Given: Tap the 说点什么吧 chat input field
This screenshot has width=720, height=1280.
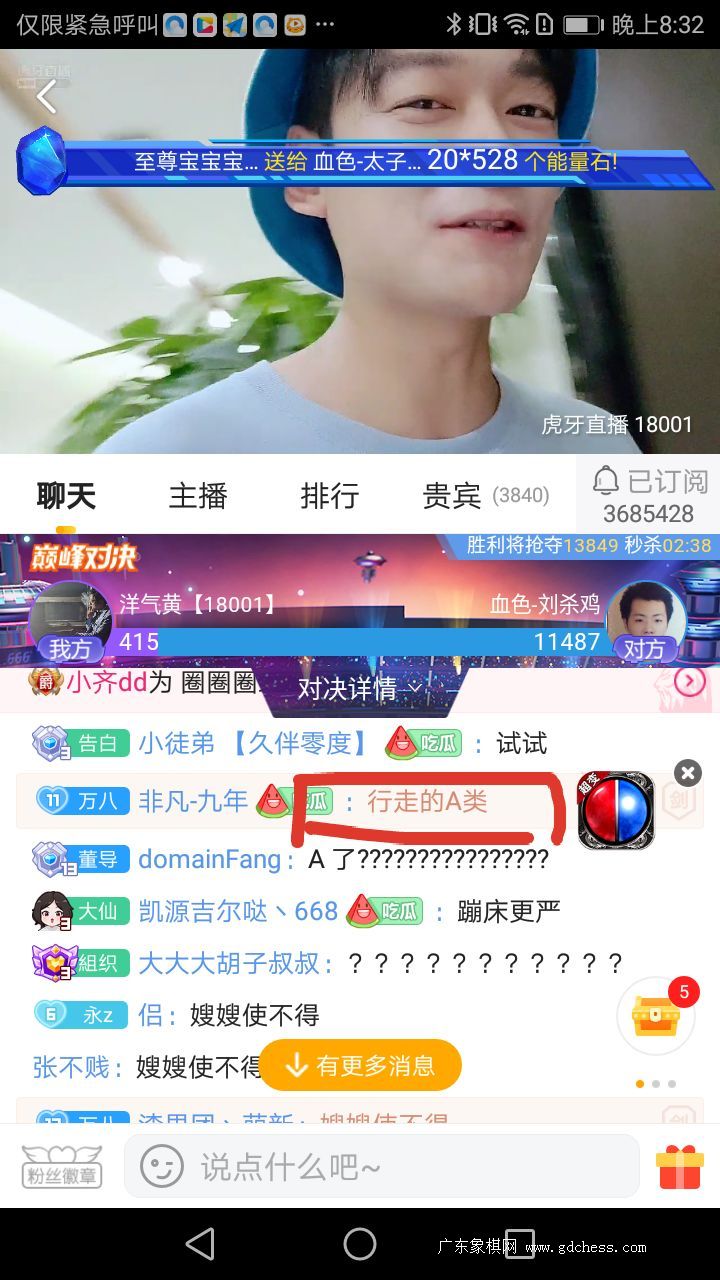Looking at the screenshot, I should coord(381,1166).
